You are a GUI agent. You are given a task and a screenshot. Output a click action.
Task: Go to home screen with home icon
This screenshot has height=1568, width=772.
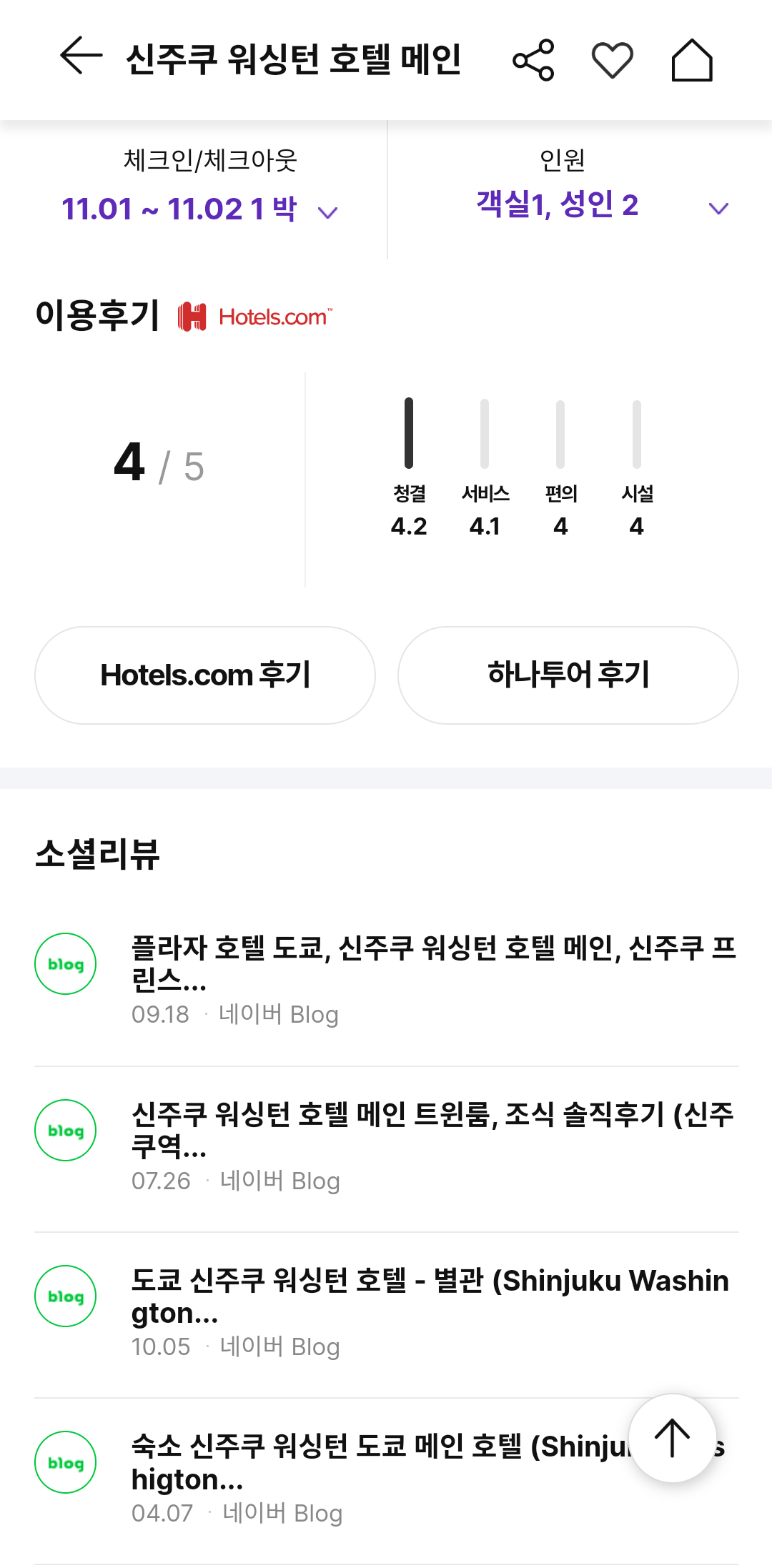point(692,60)
